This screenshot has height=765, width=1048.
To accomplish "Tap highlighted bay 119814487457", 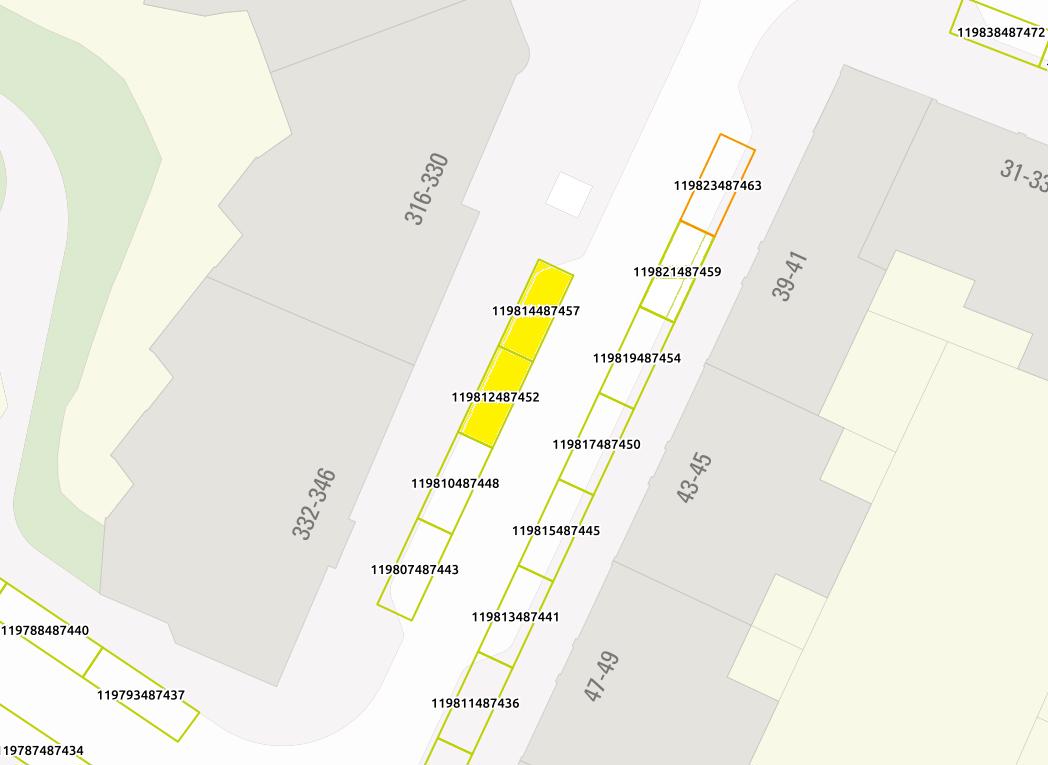I will click(x=536, y=311).
